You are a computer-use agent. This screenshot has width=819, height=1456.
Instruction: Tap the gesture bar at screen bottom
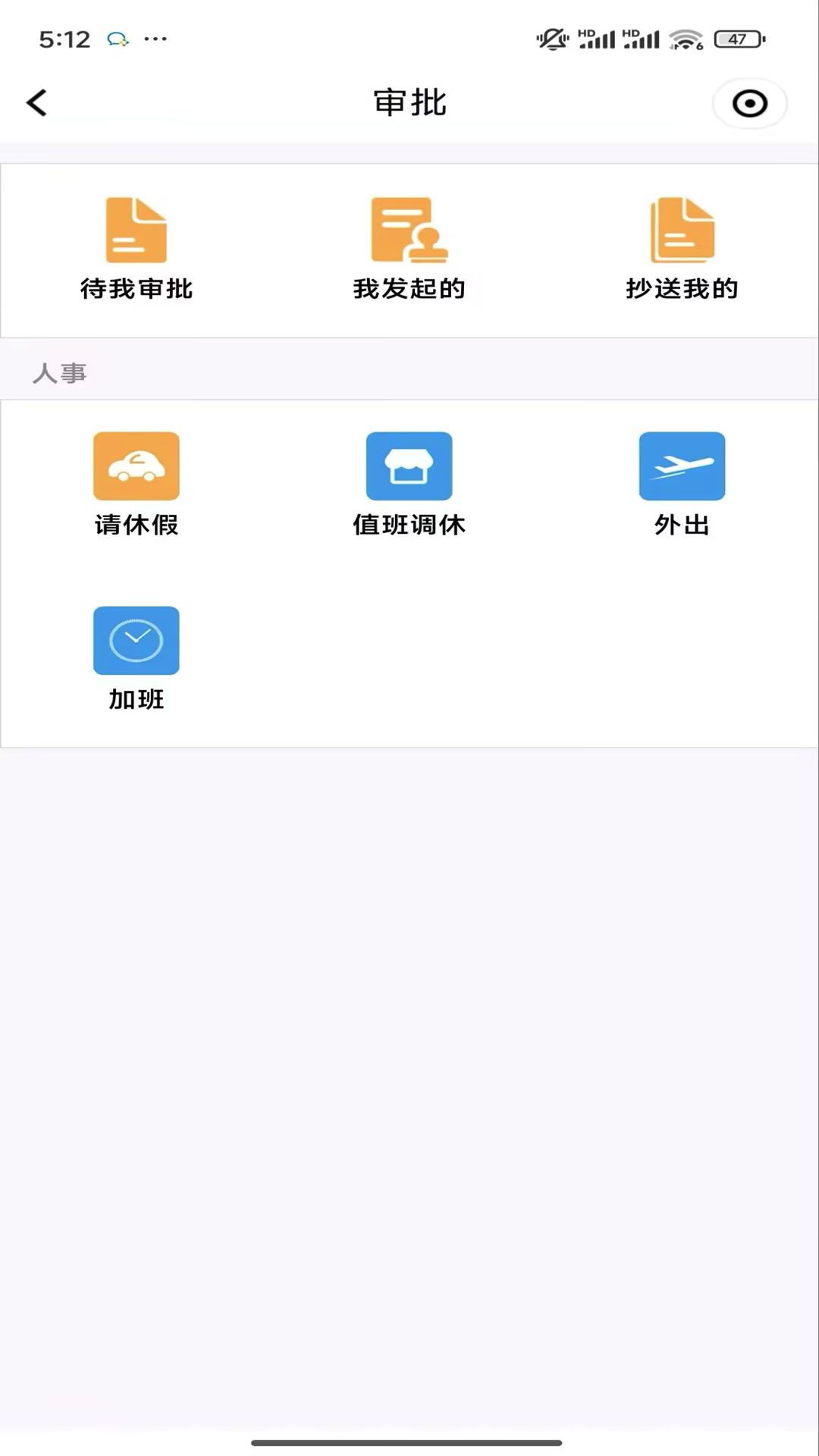(x=409, y=1438)
